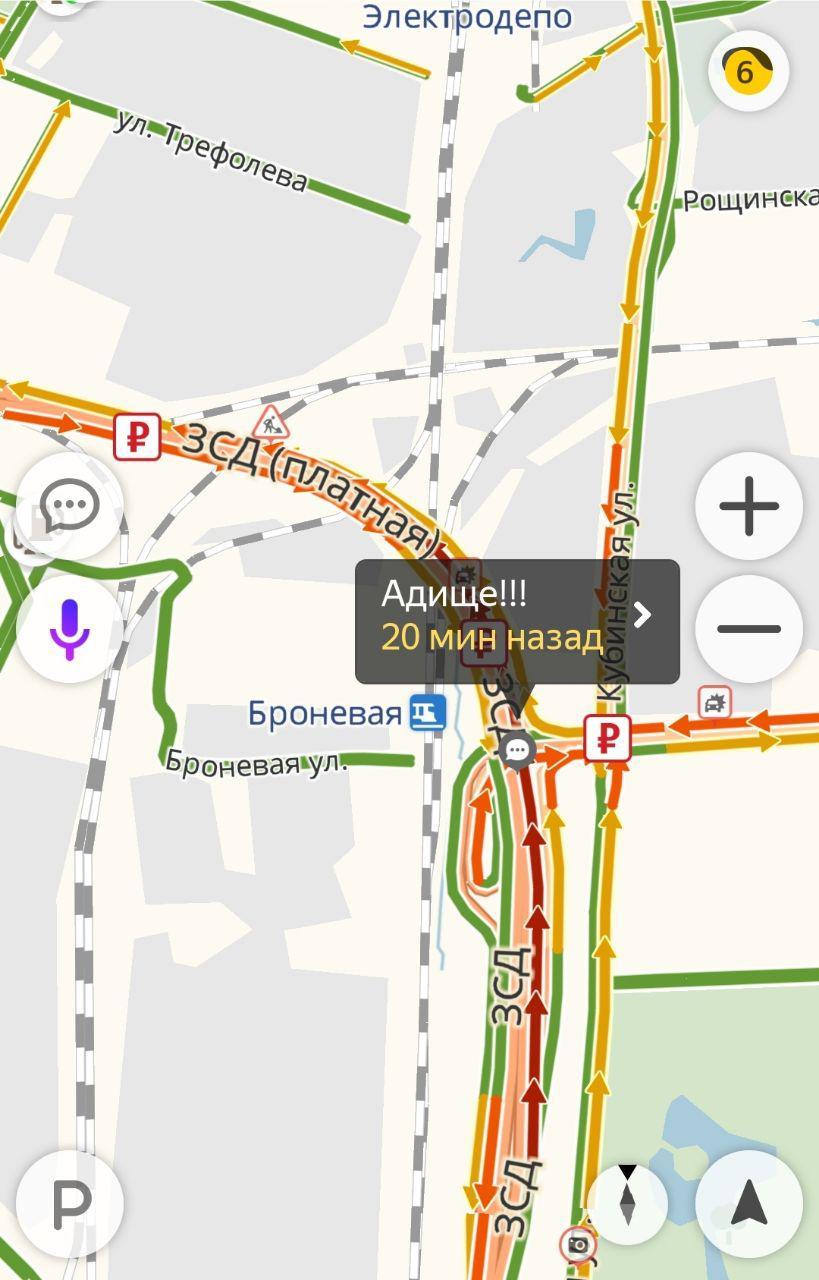Activate the voice assistant microphone
819x1280 pixels.
coord(69,629)
